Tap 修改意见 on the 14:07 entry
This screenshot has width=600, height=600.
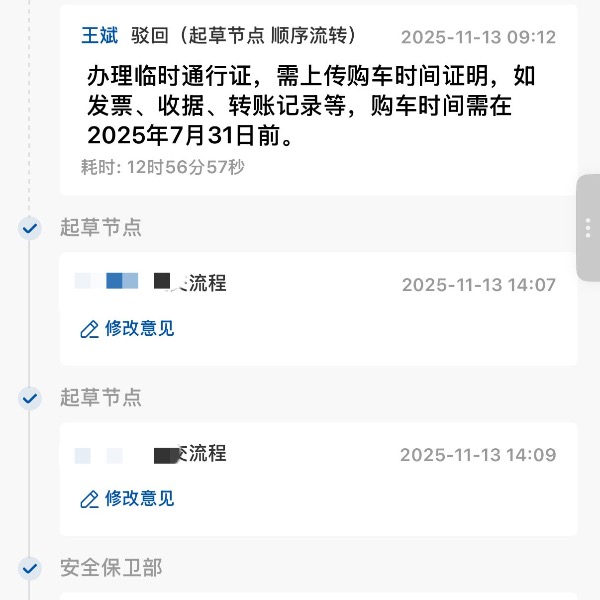[127, 328]
